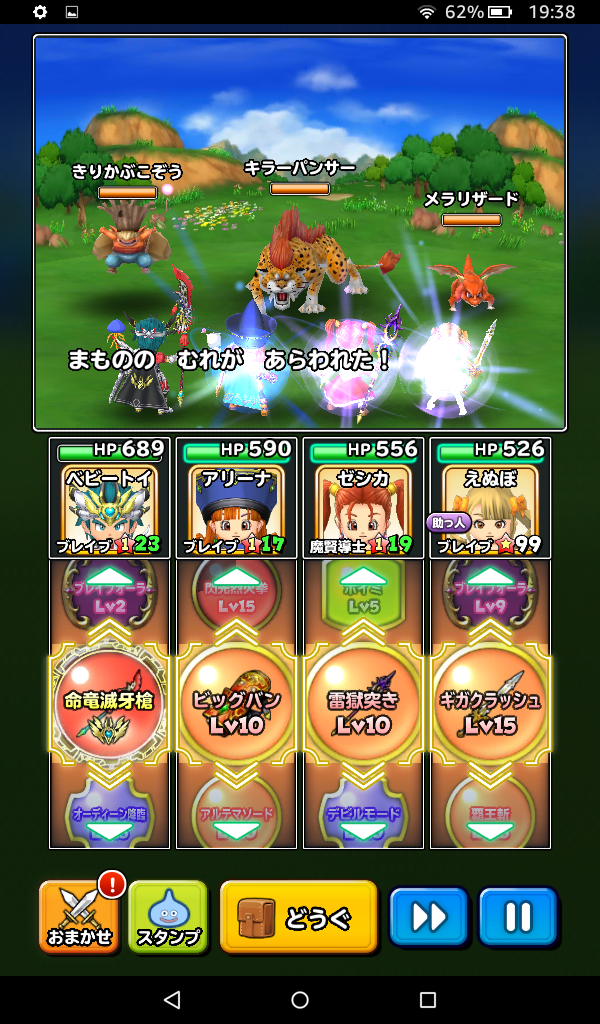Select the ベビートイ character card

pyautogui.click(x=109, y=498)
